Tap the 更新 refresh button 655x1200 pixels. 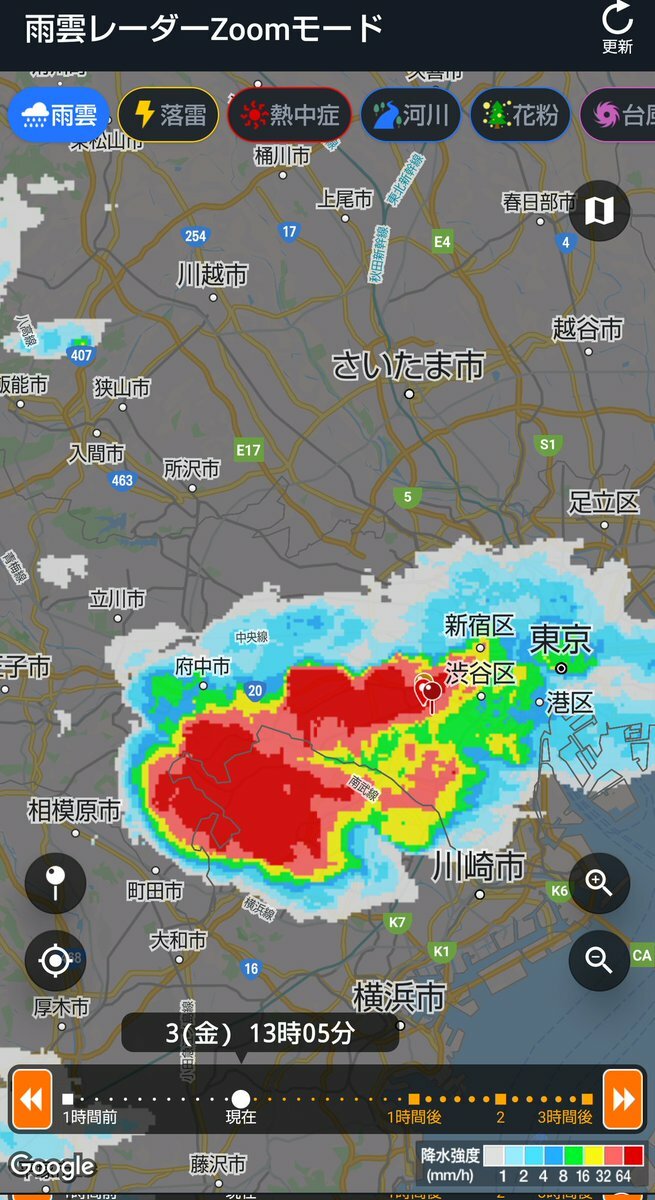[617, 28]
